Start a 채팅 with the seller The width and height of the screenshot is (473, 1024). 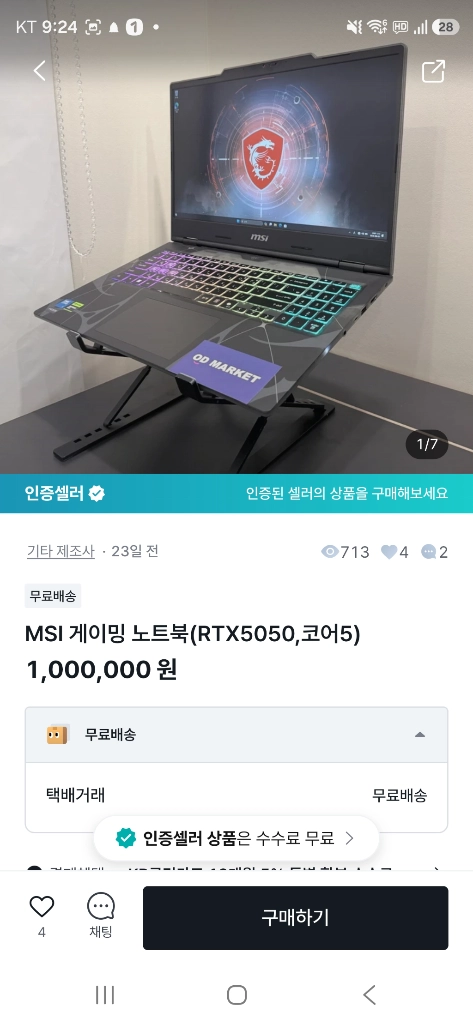coord(101,916)
